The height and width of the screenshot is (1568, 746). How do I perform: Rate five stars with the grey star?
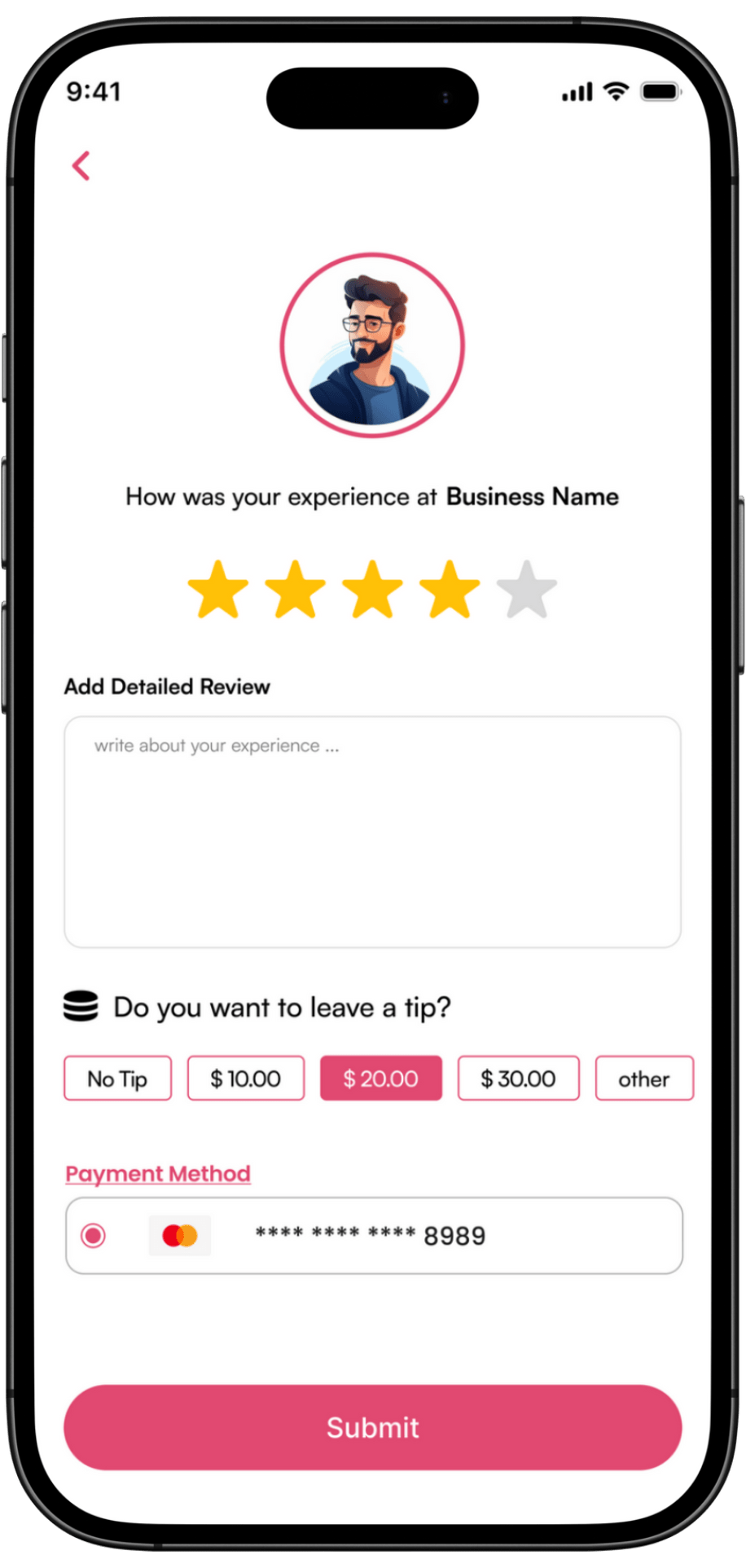pyautogui.click(x=527, y=589)
